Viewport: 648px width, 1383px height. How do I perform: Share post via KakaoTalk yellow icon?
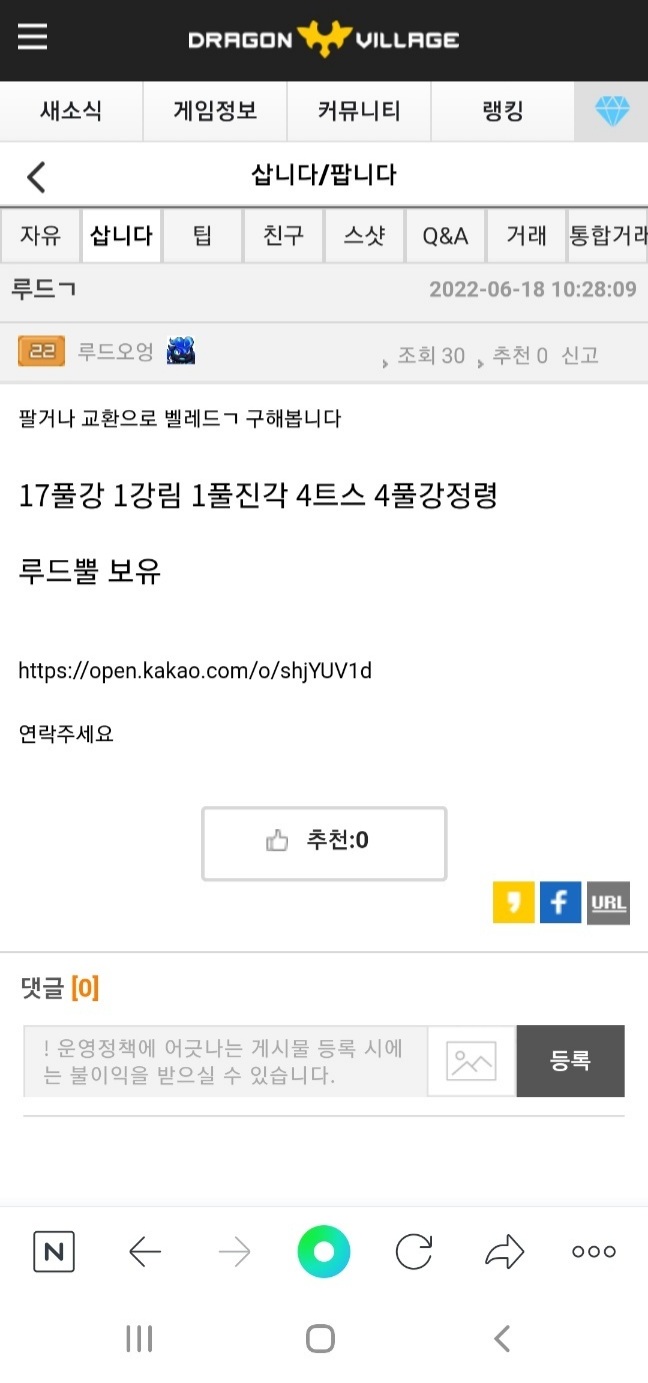coord(514,903)
